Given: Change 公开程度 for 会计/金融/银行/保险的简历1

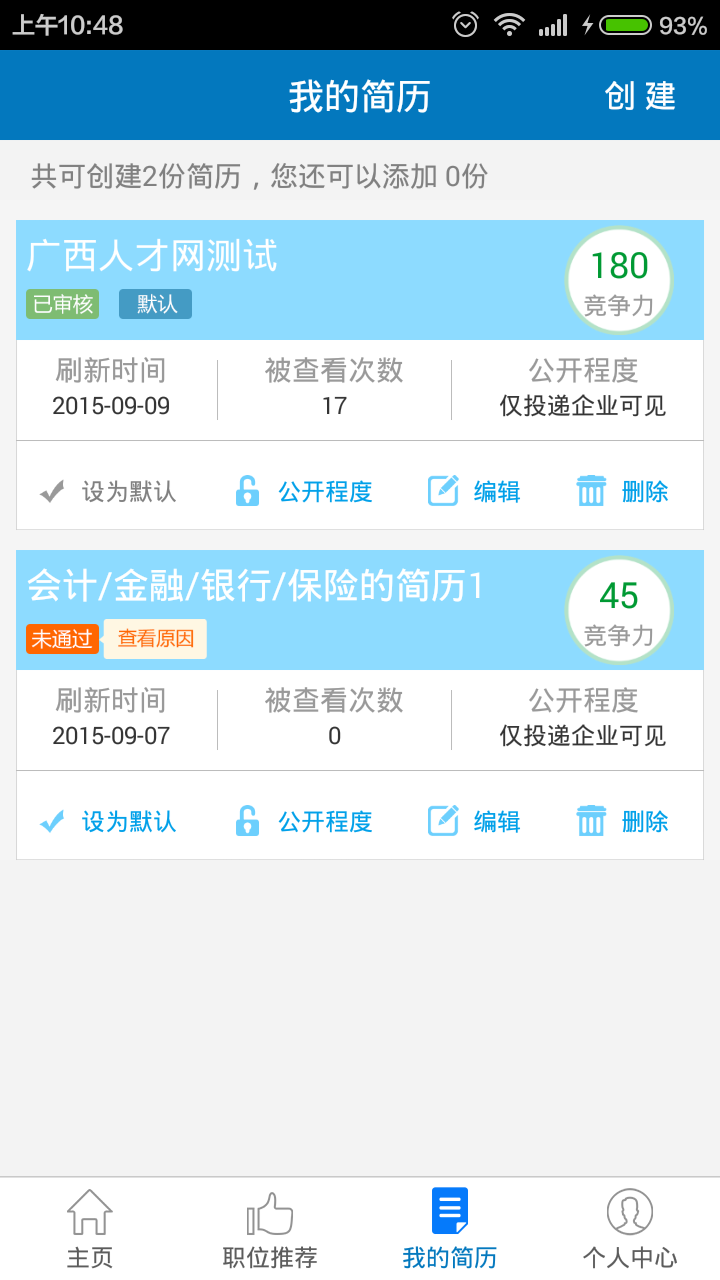Looking at the screenshot, I should click(303, 821).
